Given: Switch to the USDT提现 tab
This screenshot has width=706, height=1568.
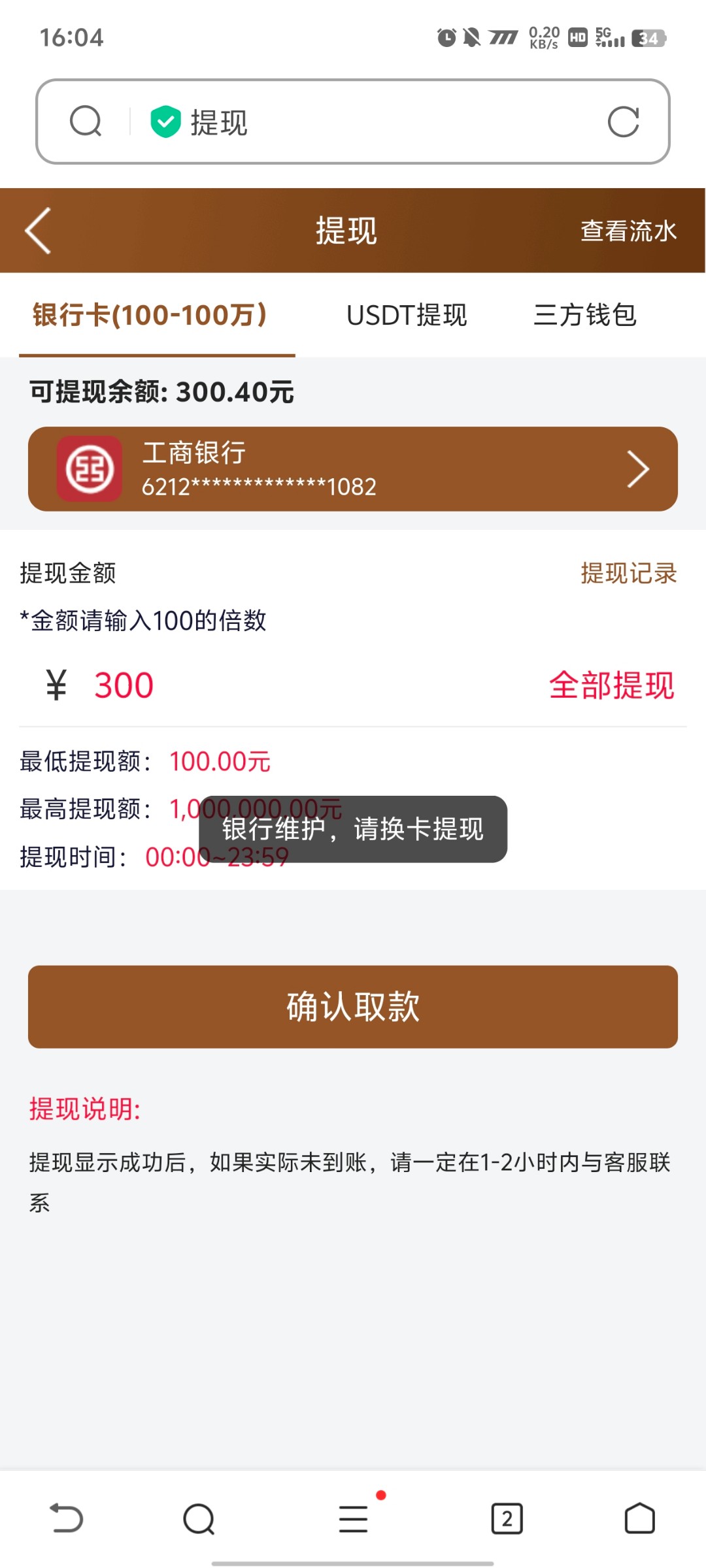Looking at the screenshot, I should pyautogui.click(x=407, y=315).
